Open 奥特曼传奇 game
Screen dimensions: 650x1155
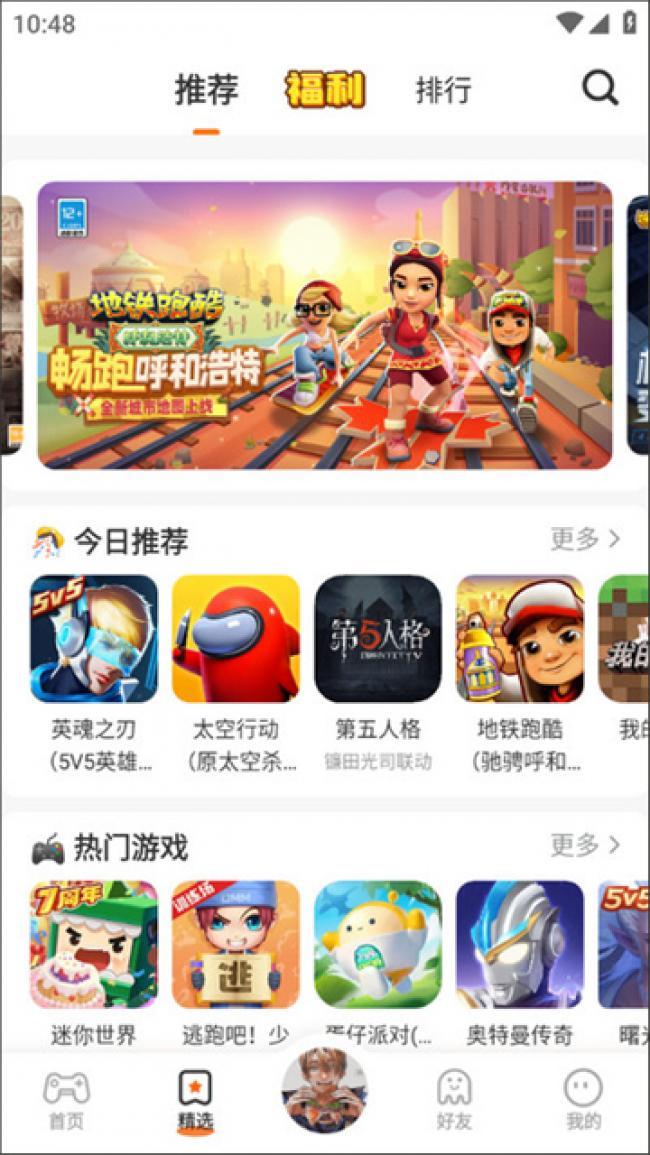(520, 944)
